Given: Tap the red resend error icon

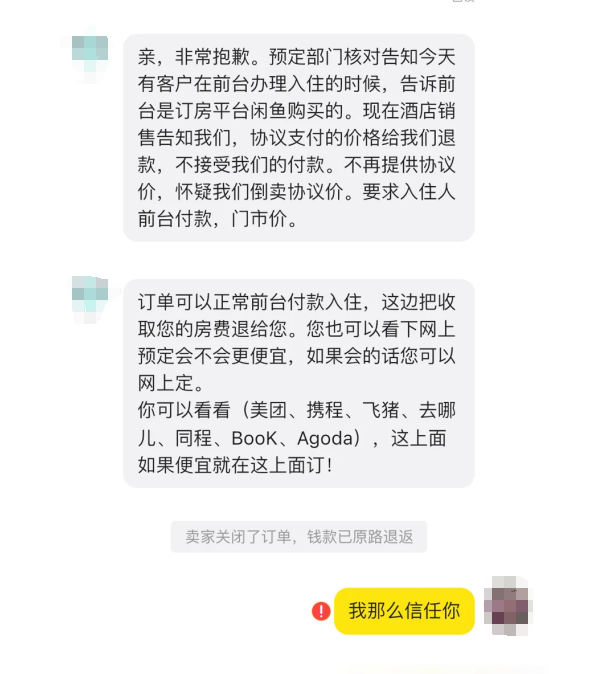Looking at the screenshot, I should click(x=321, y=611).
